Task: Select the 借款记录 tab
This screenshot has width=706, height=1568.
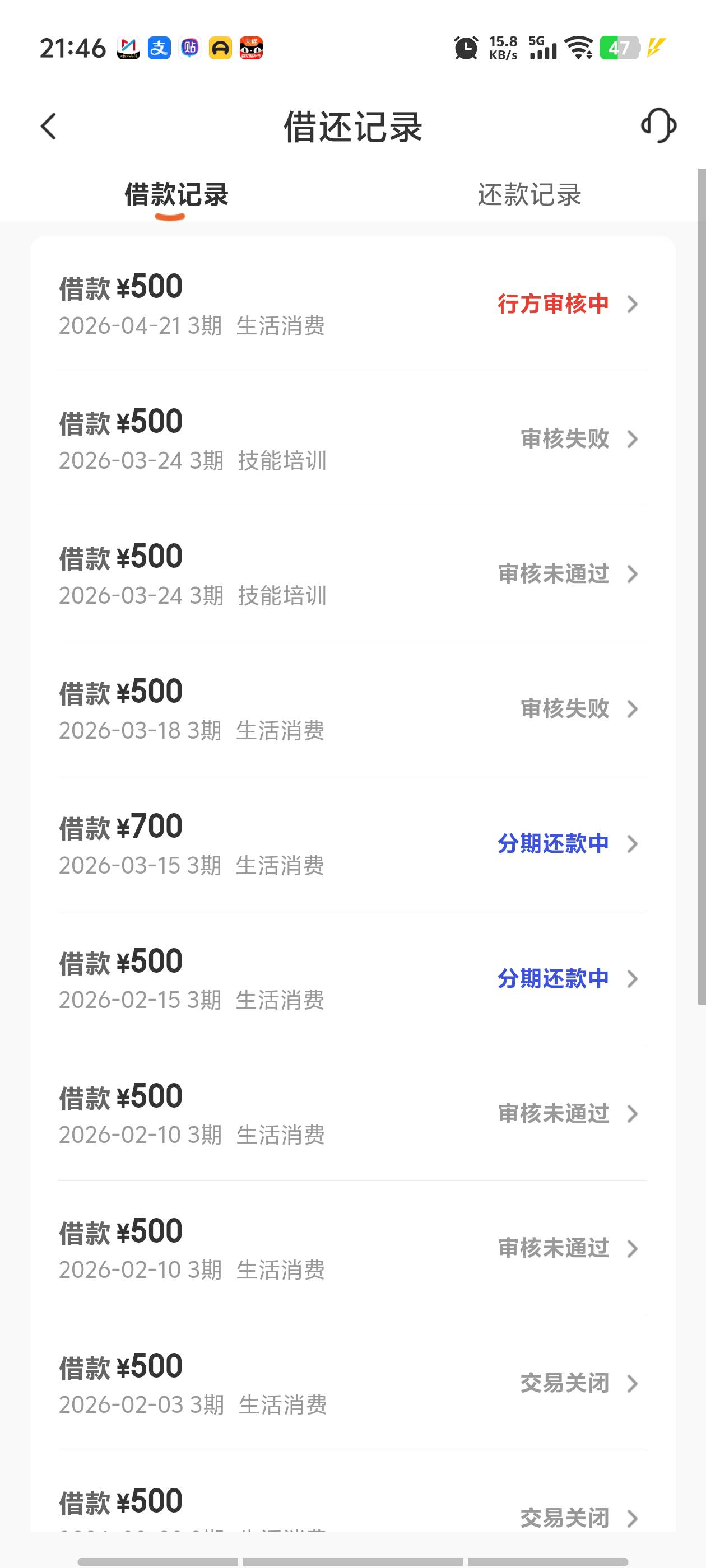Action: click(176, 195)
